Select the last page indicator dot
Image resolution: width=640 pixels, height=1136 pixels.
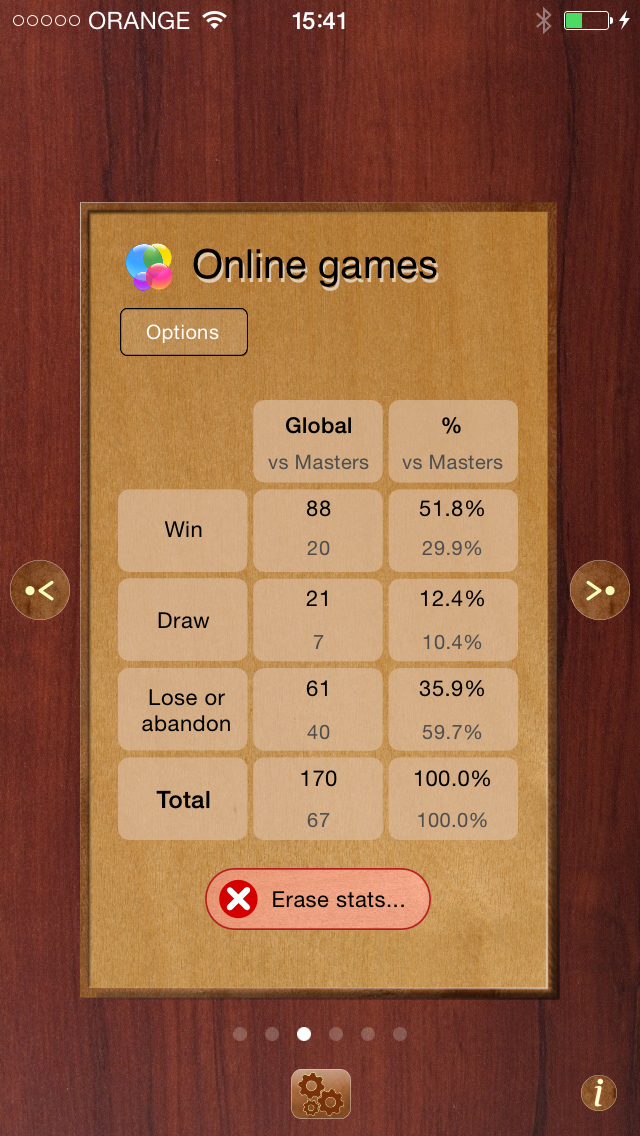tap(399, 1034)
